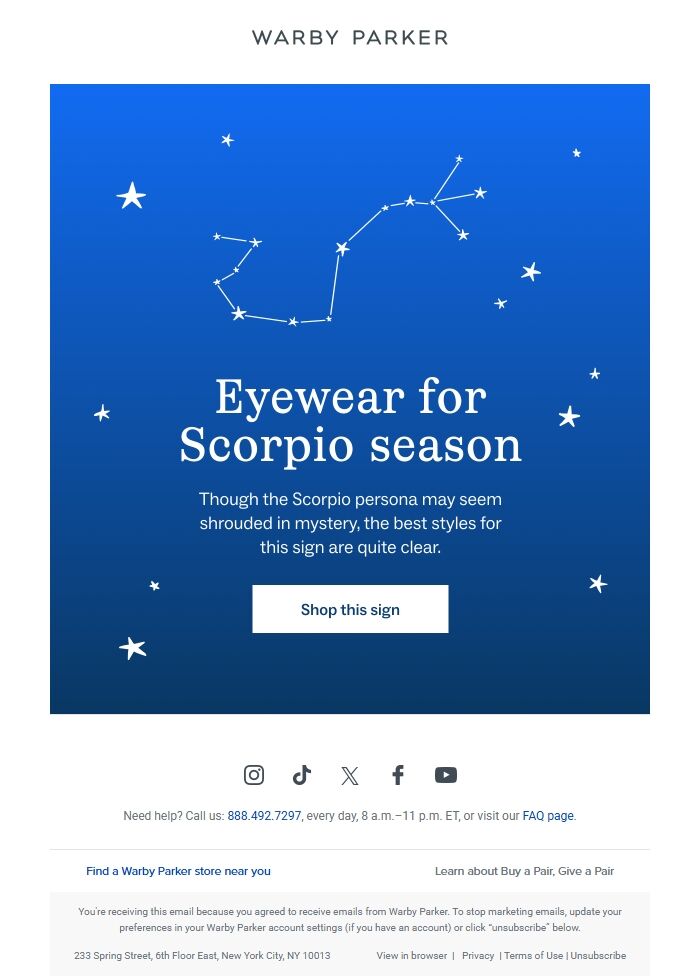
Task: Open Warby Parker's Instagram page
Action: pos(254,775)
